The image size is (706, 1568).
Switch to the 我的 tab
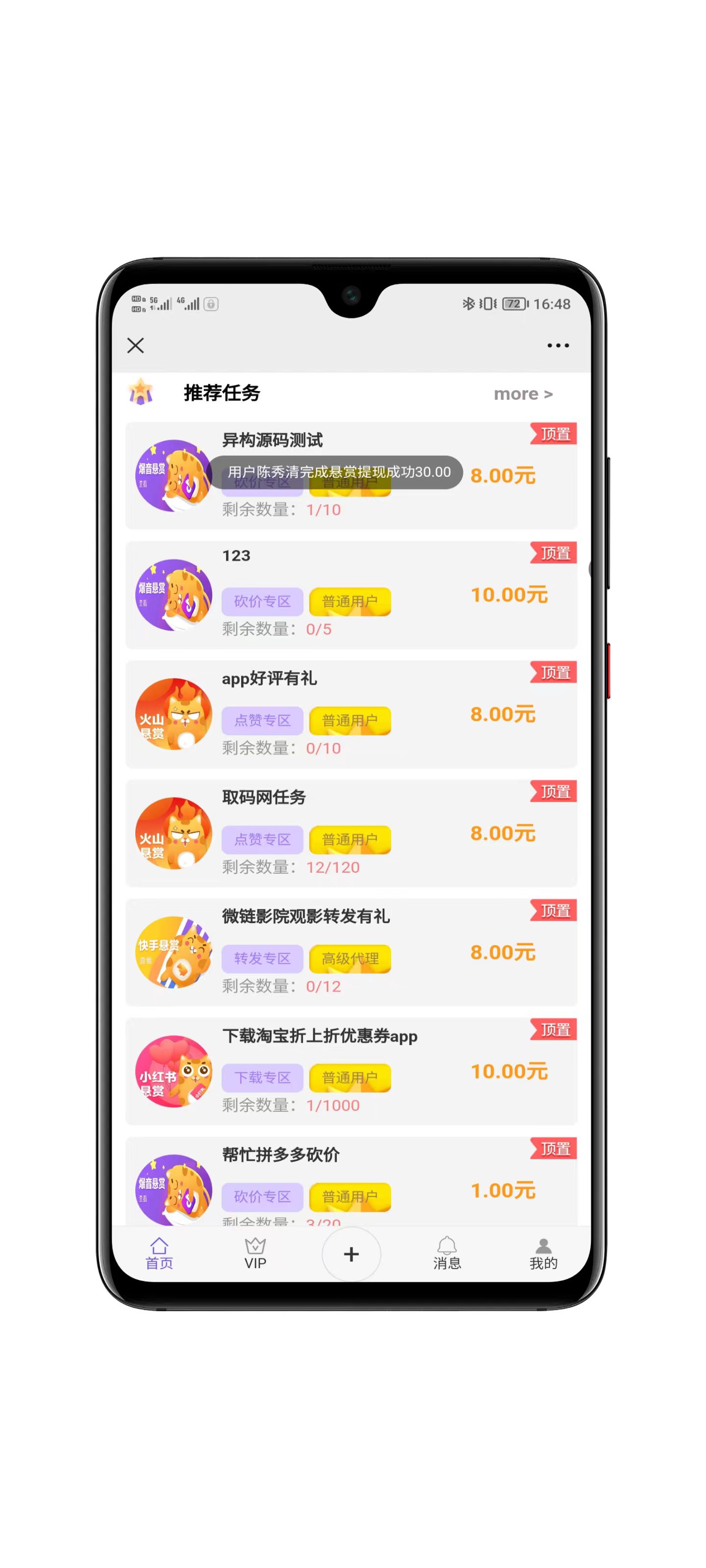pos(543,1254)
